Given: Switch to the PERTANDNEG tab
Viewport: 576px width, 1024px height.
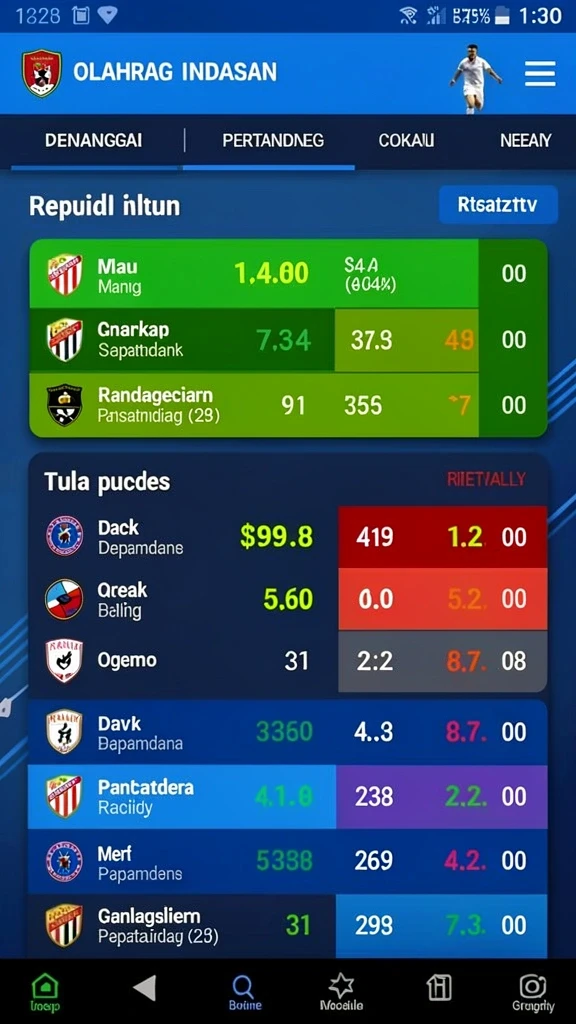Looking at the screenshot, I should [272, 140].
